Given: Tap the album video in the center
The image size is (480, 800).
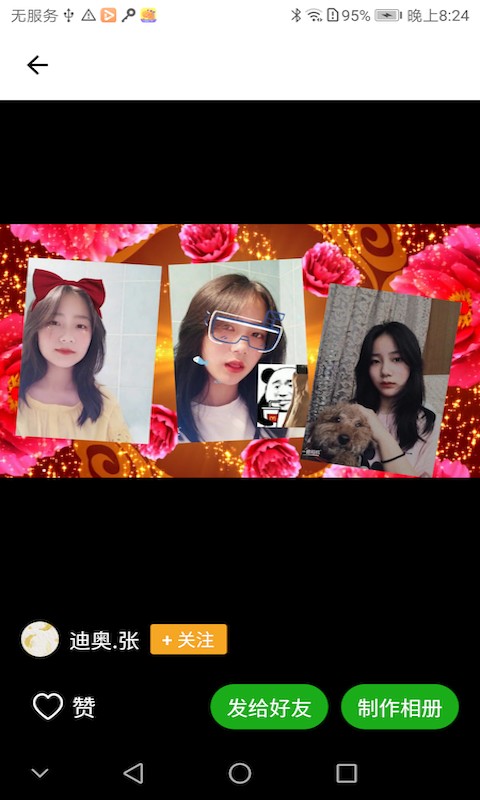Looking at the screenshot, I should [x=240, y=351].
